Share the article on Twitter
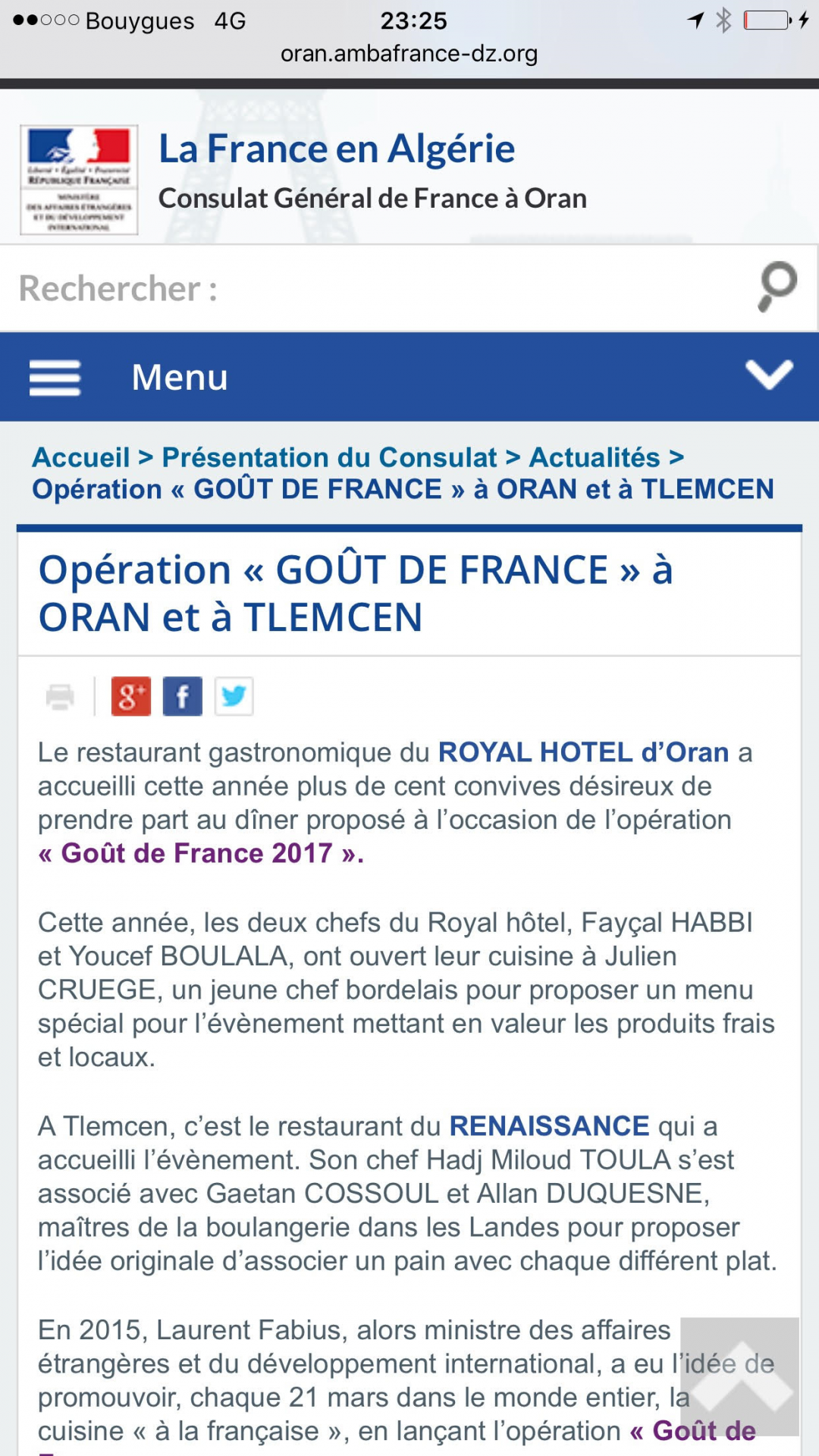Screen dimensions: 819x1456 click(234, 696)
